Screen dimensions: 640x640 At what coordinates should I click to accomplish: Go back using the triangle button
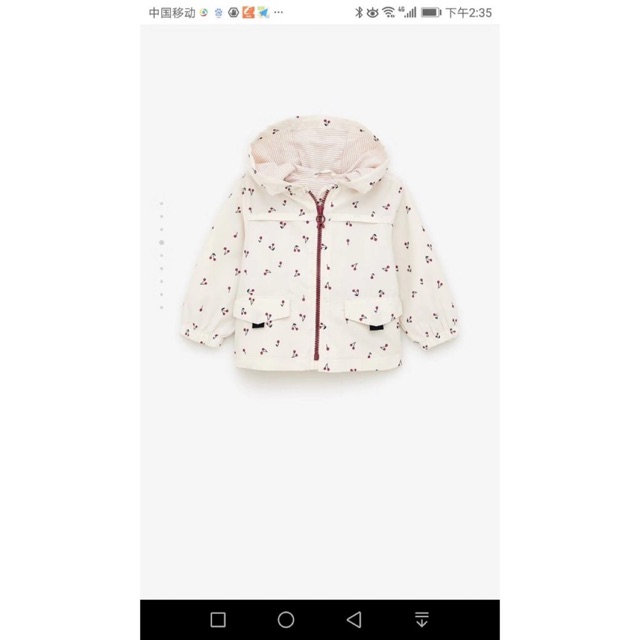354,619
